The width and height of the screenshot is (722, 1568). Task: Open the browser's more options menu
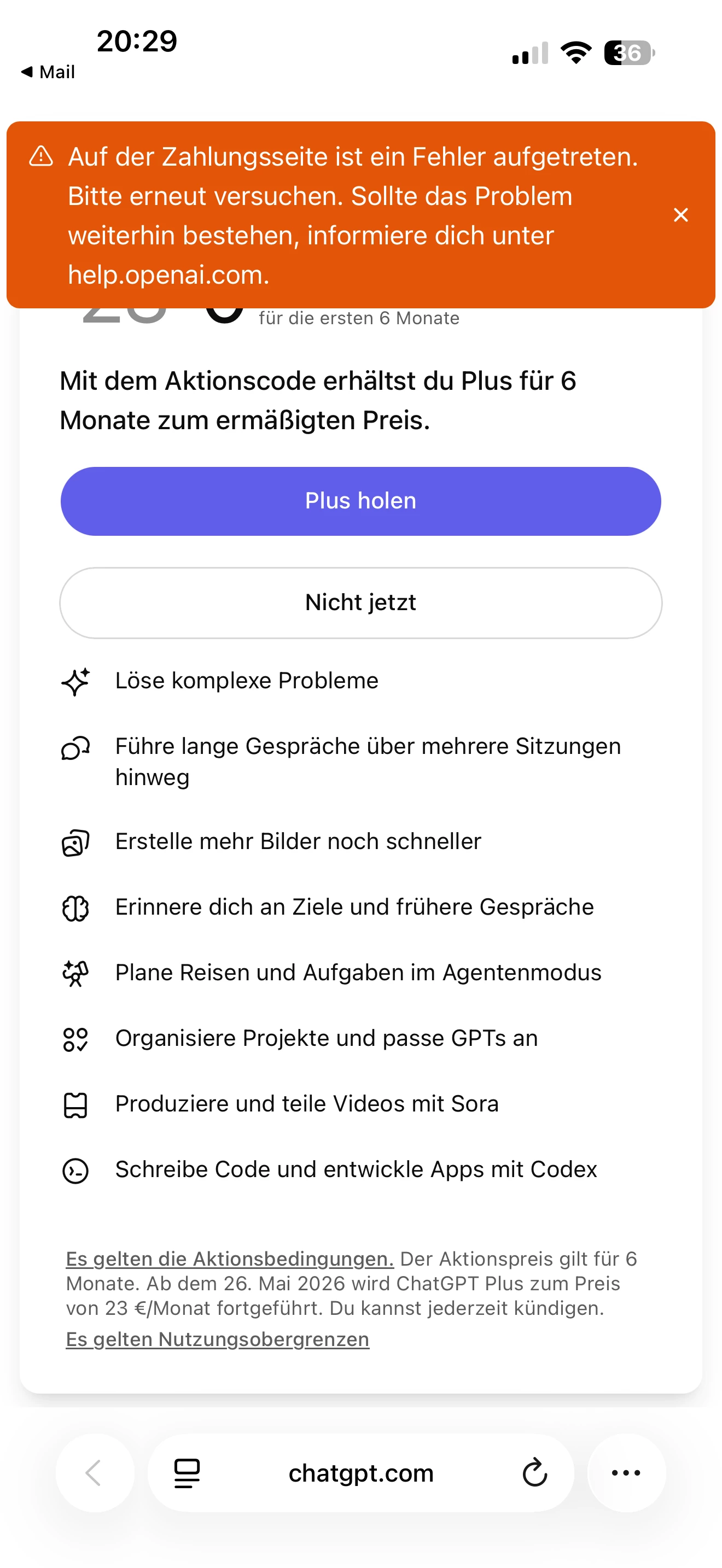(x=626, y=1473)
